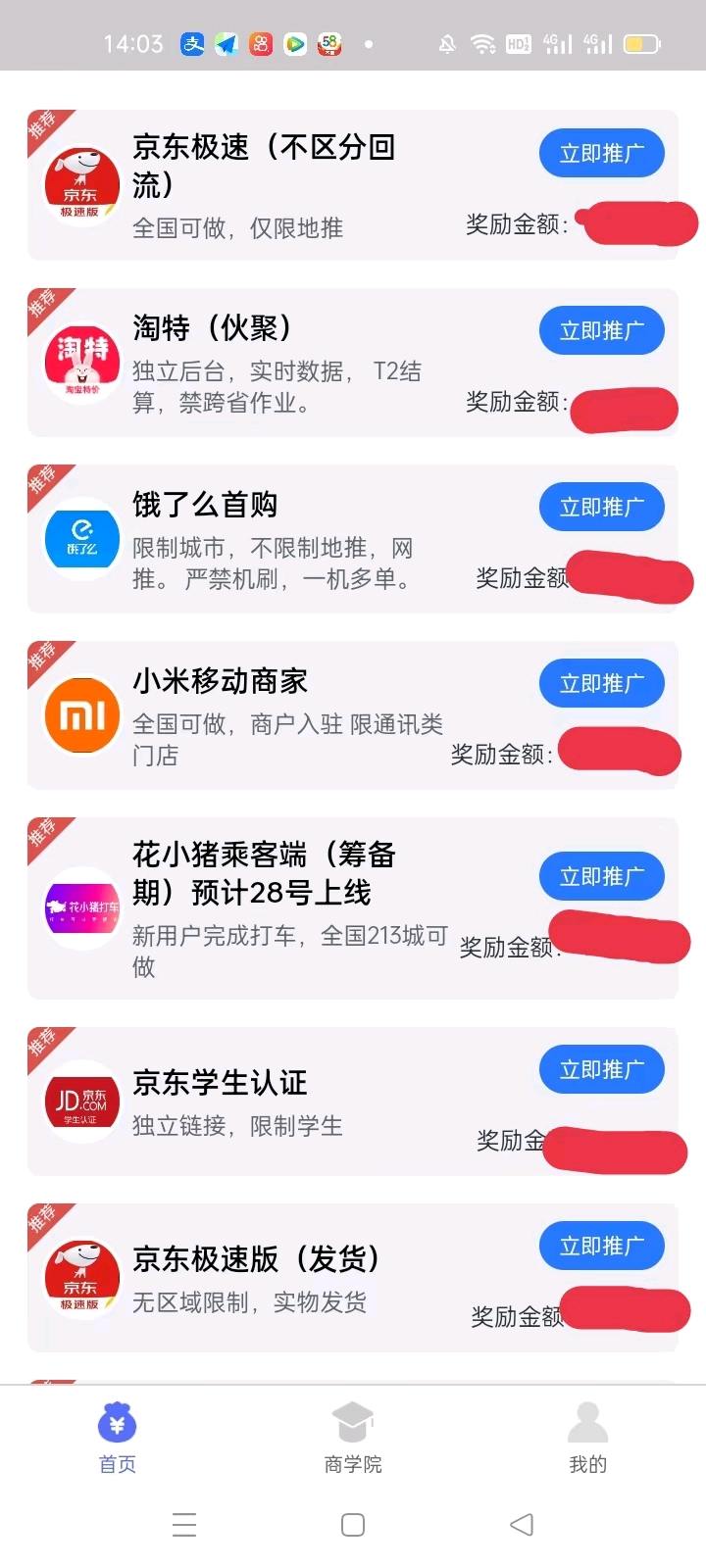Screen dimensions: 706x1568
Task: Promote the 淘特（伙聚） task
Action: pyautogui.click(x=602, y=330)
